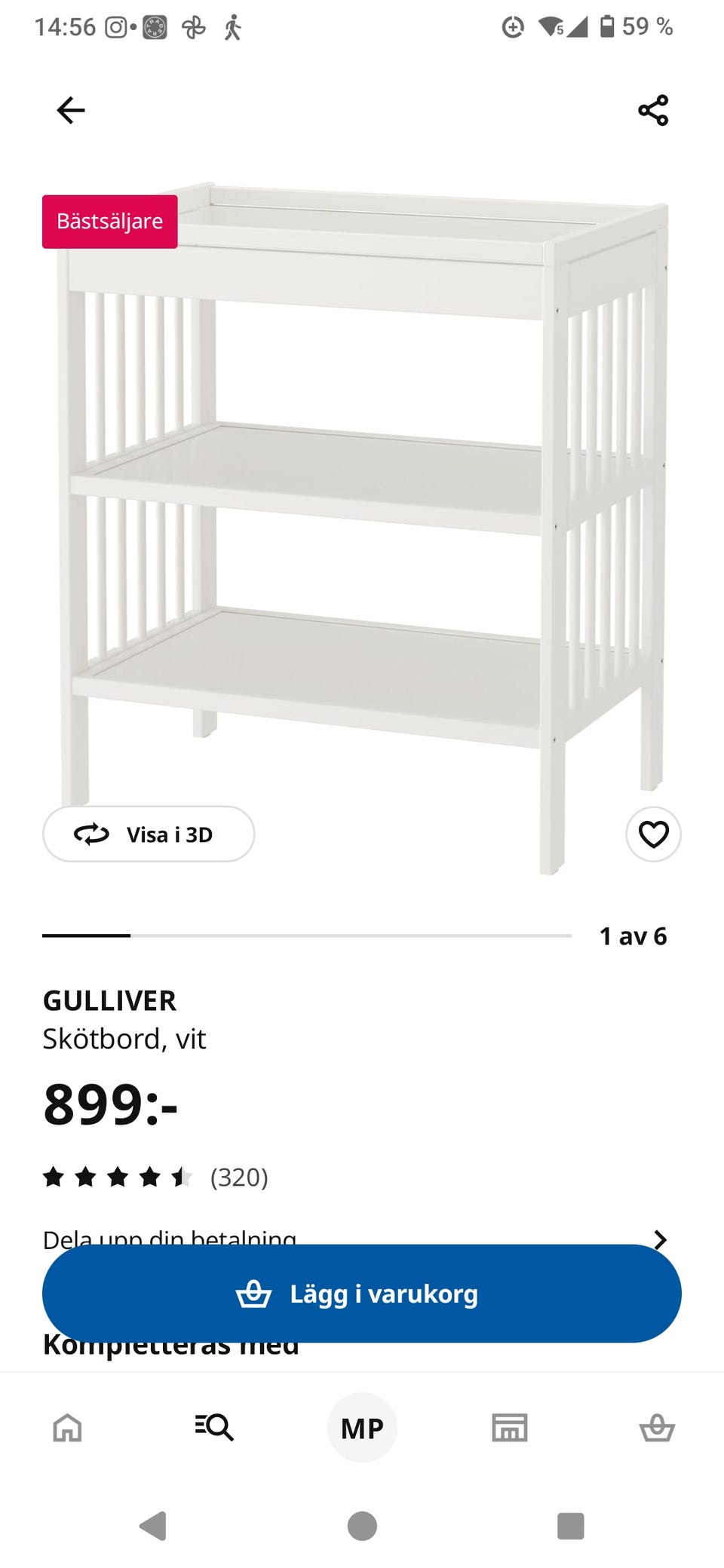The width and height of the screenshot is (724, 1568).
Task: Toggle the Bästsäljare badge
Action: pyautogui.click(x=109, y=221)
